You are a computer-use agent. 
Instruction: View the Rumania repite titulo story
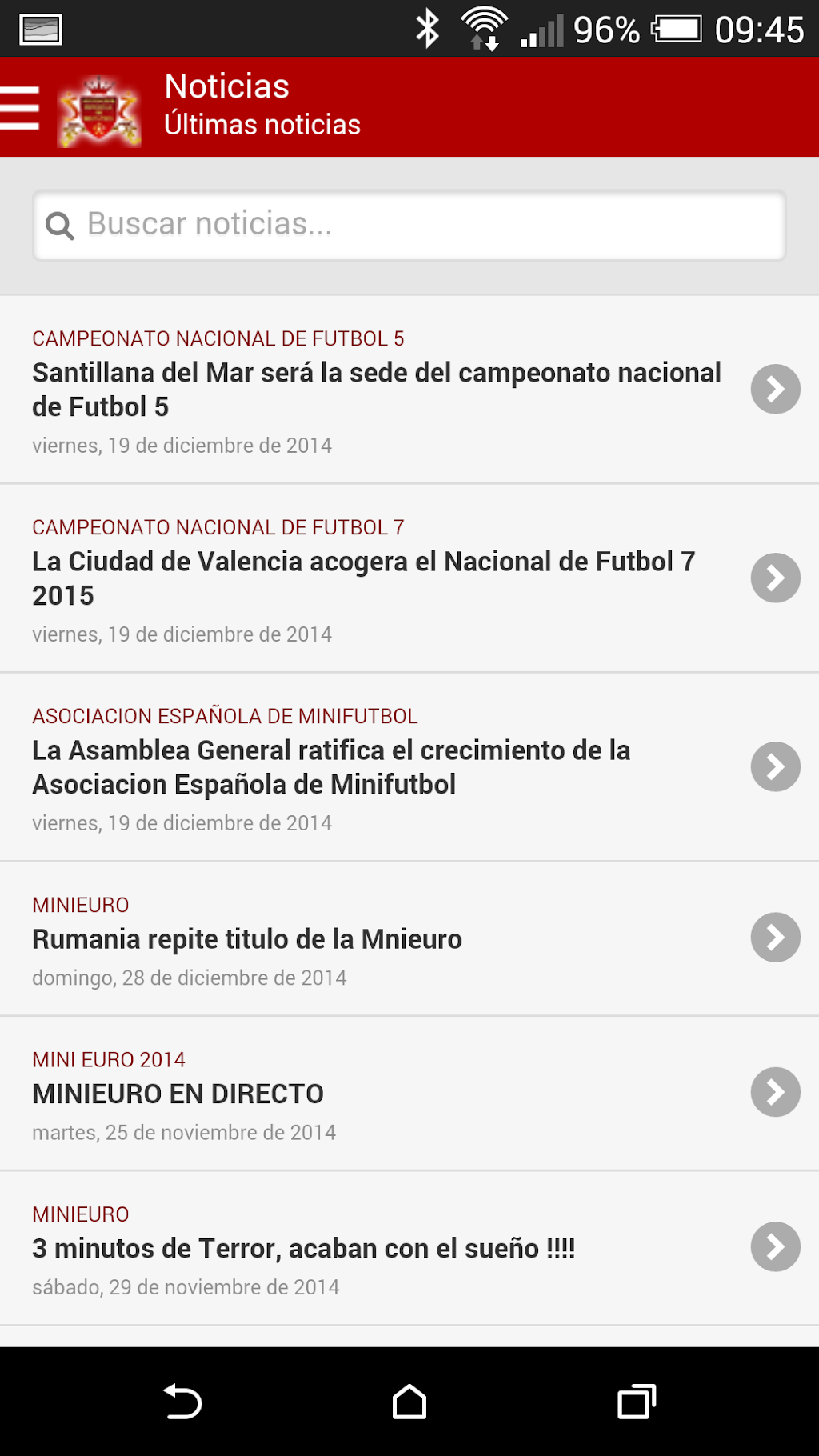pyautogui.click(x=376, y=938)
